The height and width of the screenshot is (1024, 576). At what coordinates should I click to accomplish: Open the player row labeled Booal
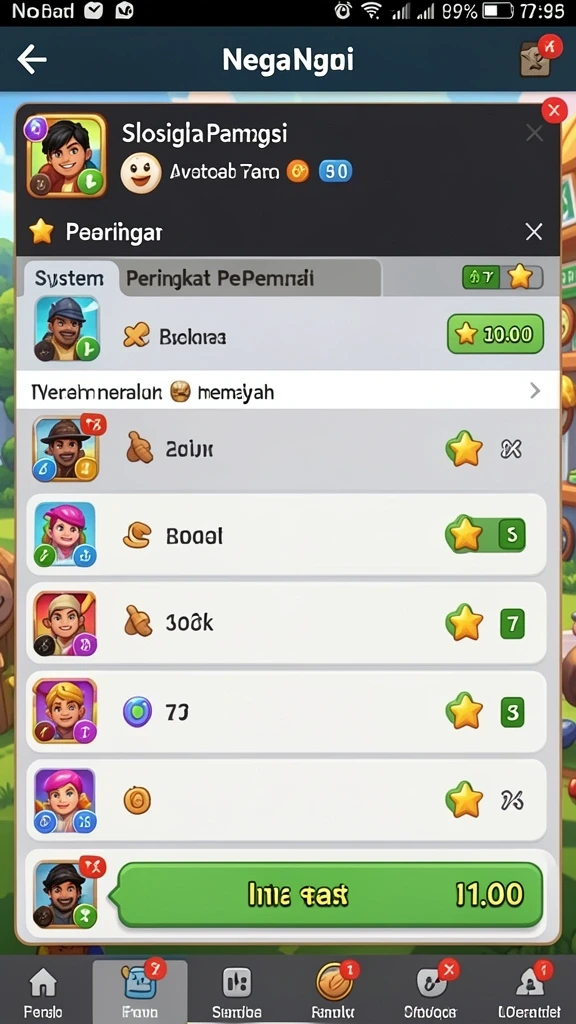(286, 536)
